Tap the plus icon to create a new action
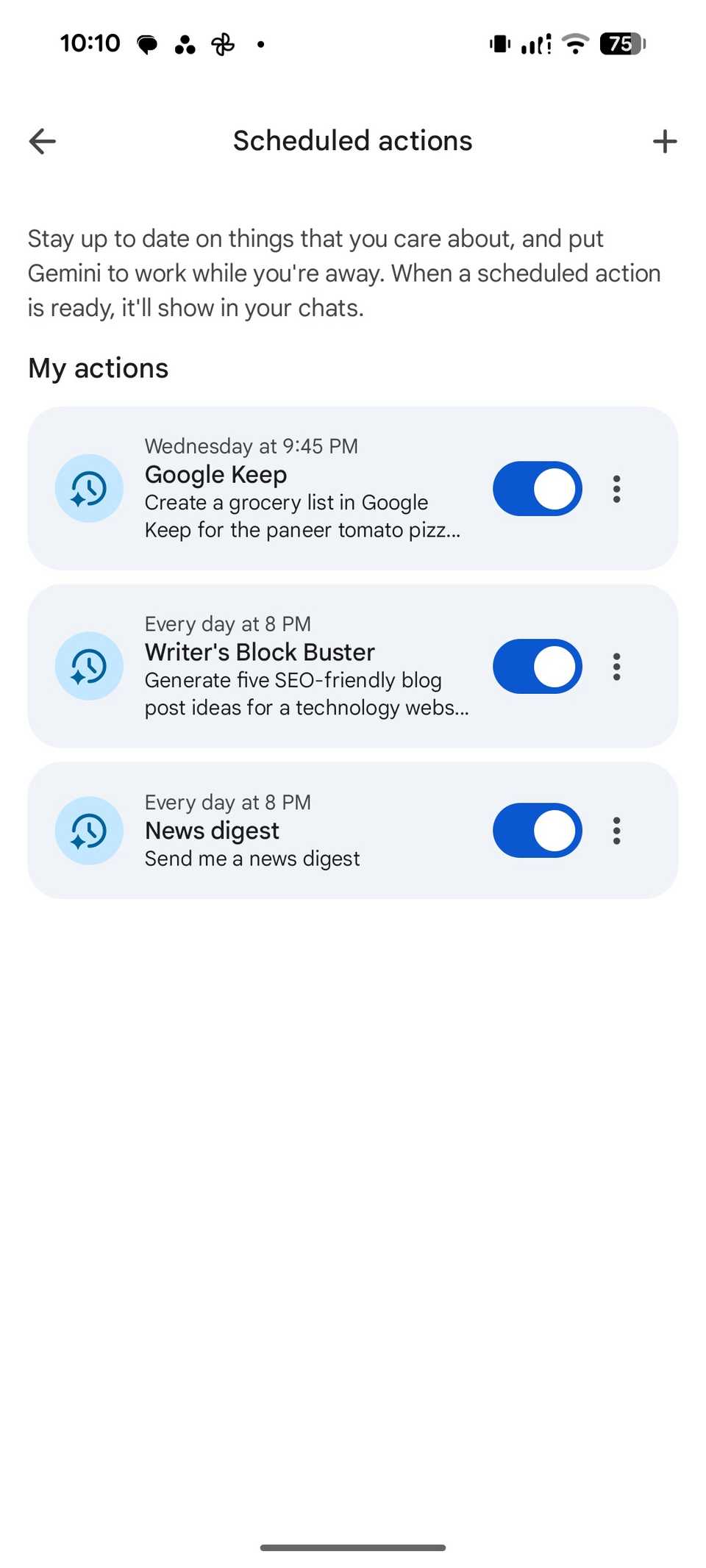 point(664,141)
